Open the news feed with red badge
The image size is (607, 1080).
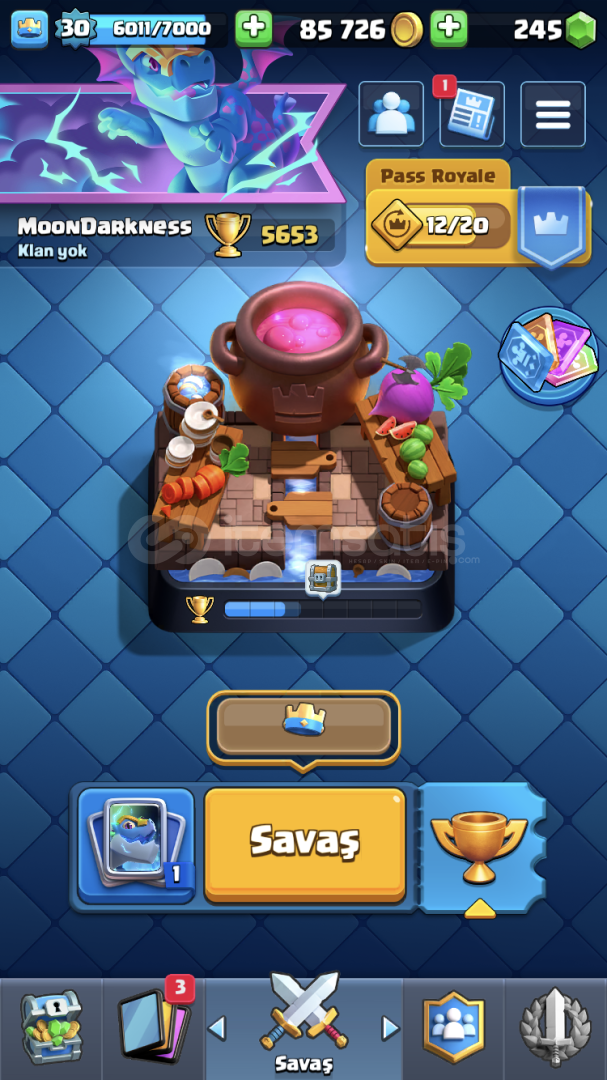(x=471, y=114)
